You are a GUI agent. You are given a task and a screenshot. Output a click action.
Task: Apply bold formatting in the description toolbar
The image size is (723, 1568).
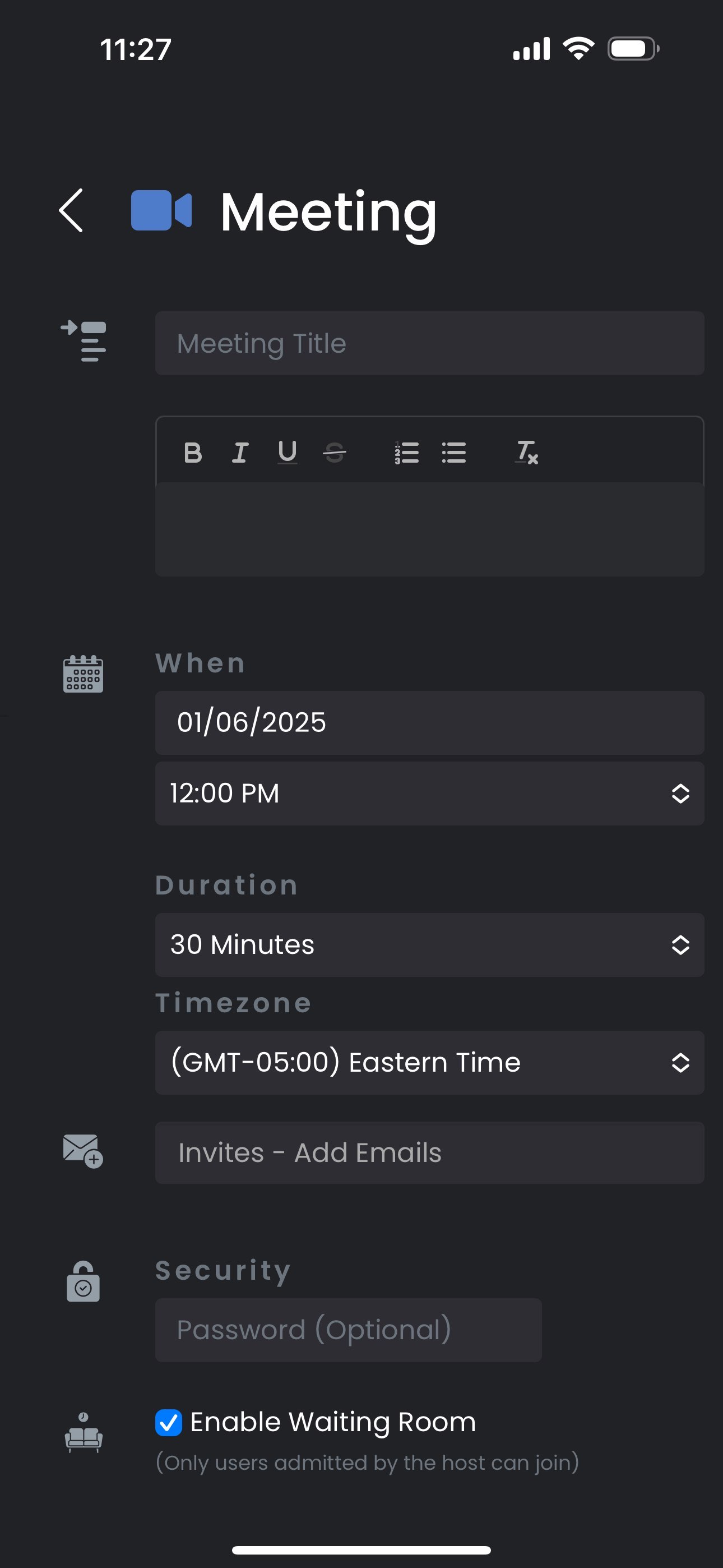(193, 453)
